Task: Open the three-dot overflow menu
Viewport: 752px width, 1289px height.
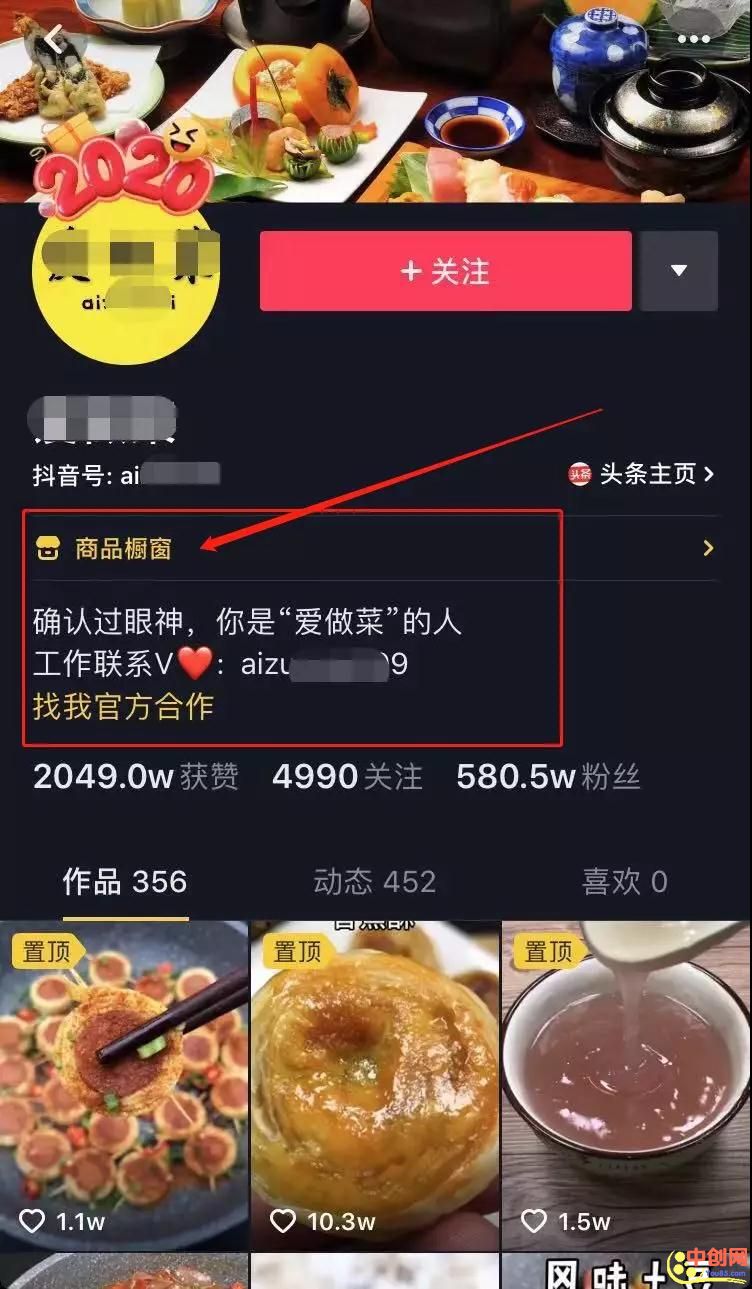Action: point(693,39)
